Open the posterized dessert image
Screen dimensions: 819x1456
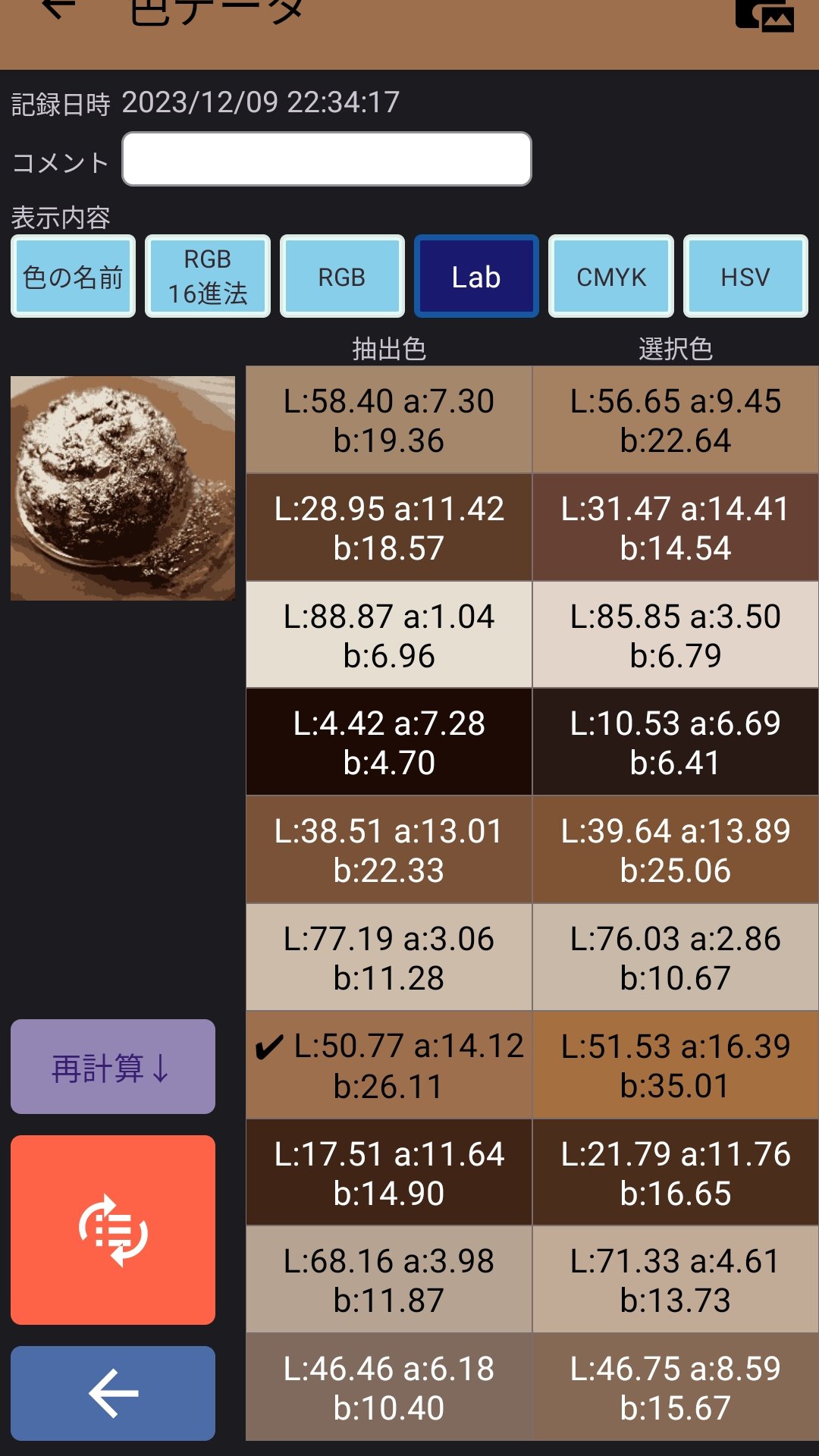click(x=123, y=488)
